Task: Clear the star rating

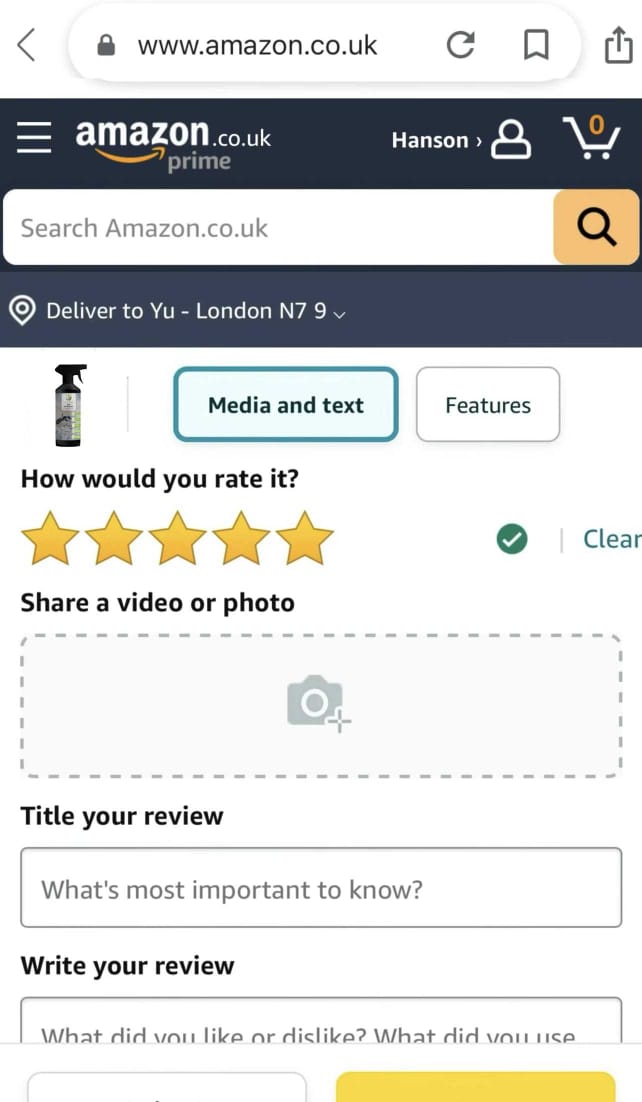Action: click(612, 539)
